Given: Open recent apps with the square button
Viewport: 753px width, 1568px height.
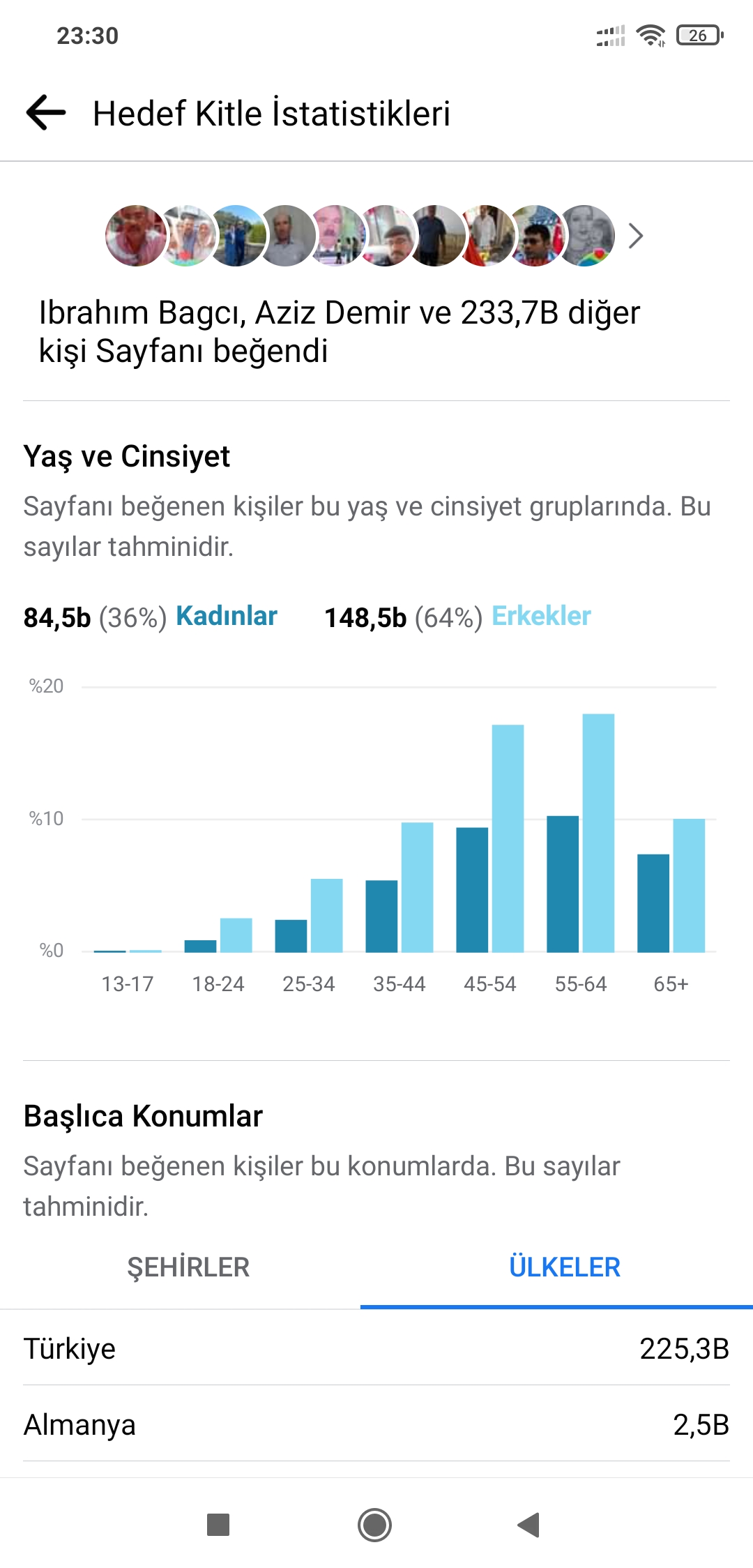Looking at the screenshot, I should click(218, 1525).
